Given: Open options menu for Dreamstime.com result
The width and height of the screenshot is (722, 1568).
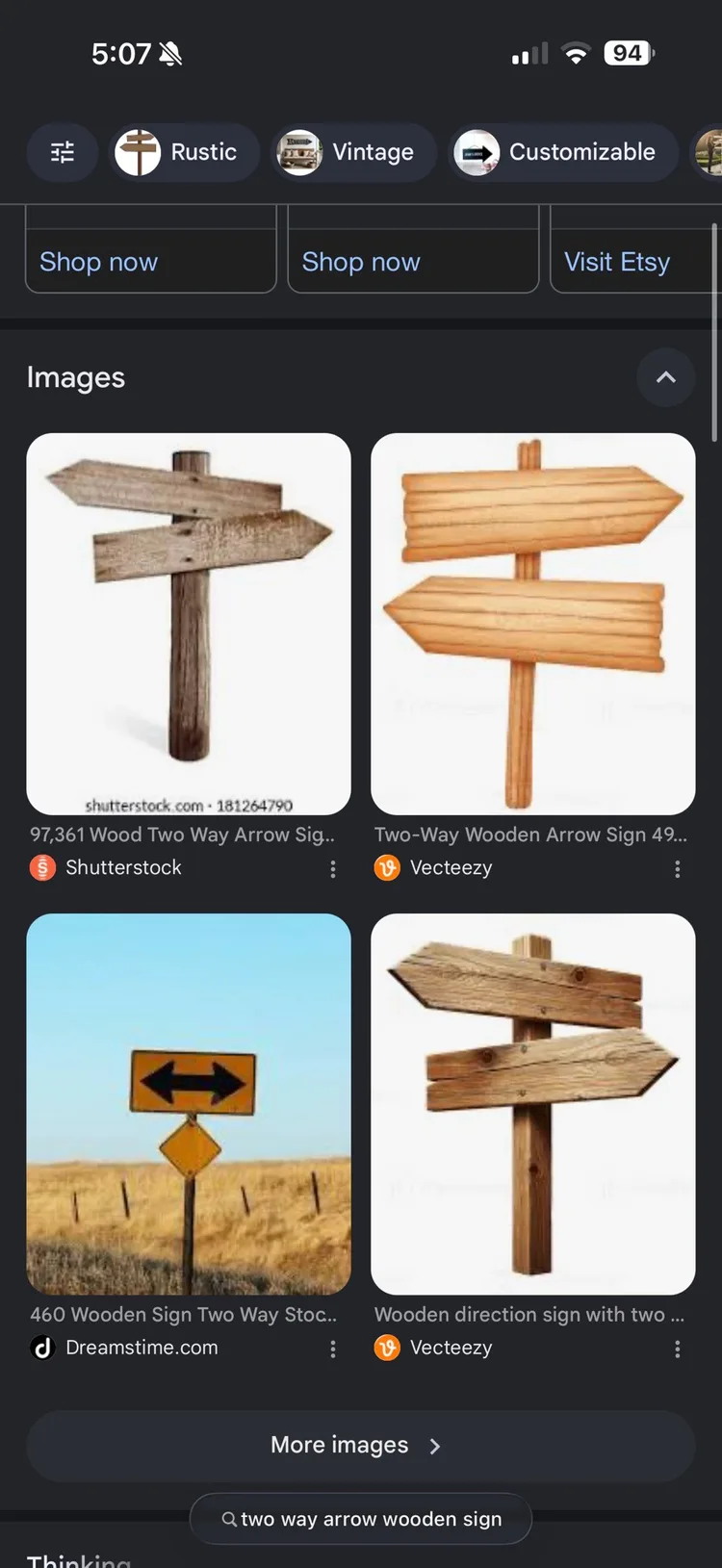Looking at the screenshot, I should point(333,1350).
